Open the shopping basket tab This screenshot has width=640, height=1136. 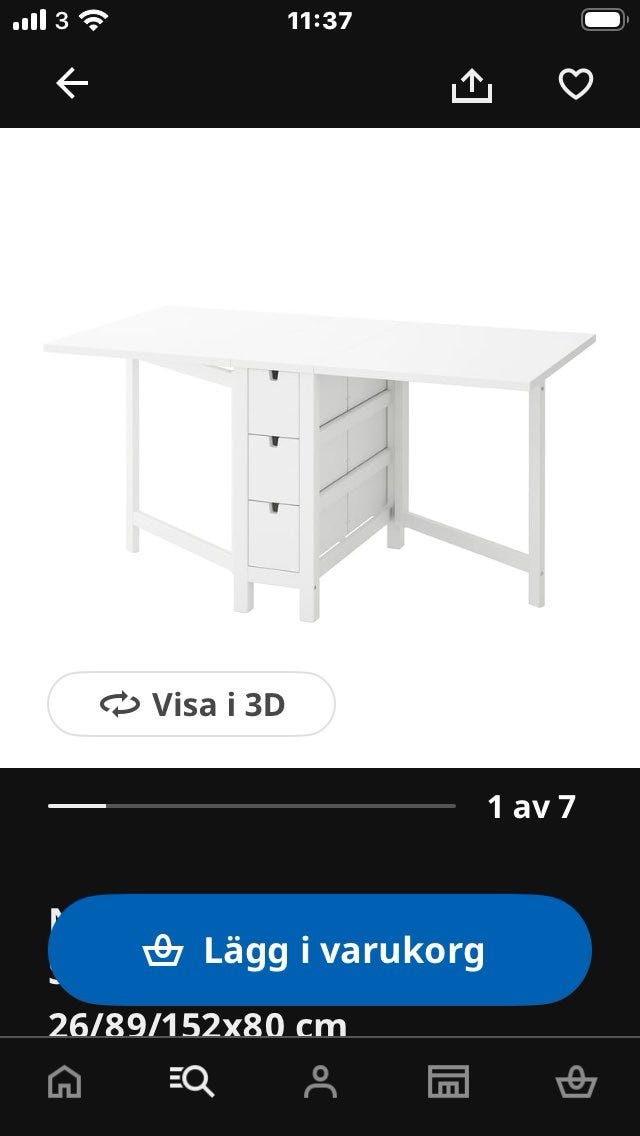pyautogui.click(x=575, y=1082)
